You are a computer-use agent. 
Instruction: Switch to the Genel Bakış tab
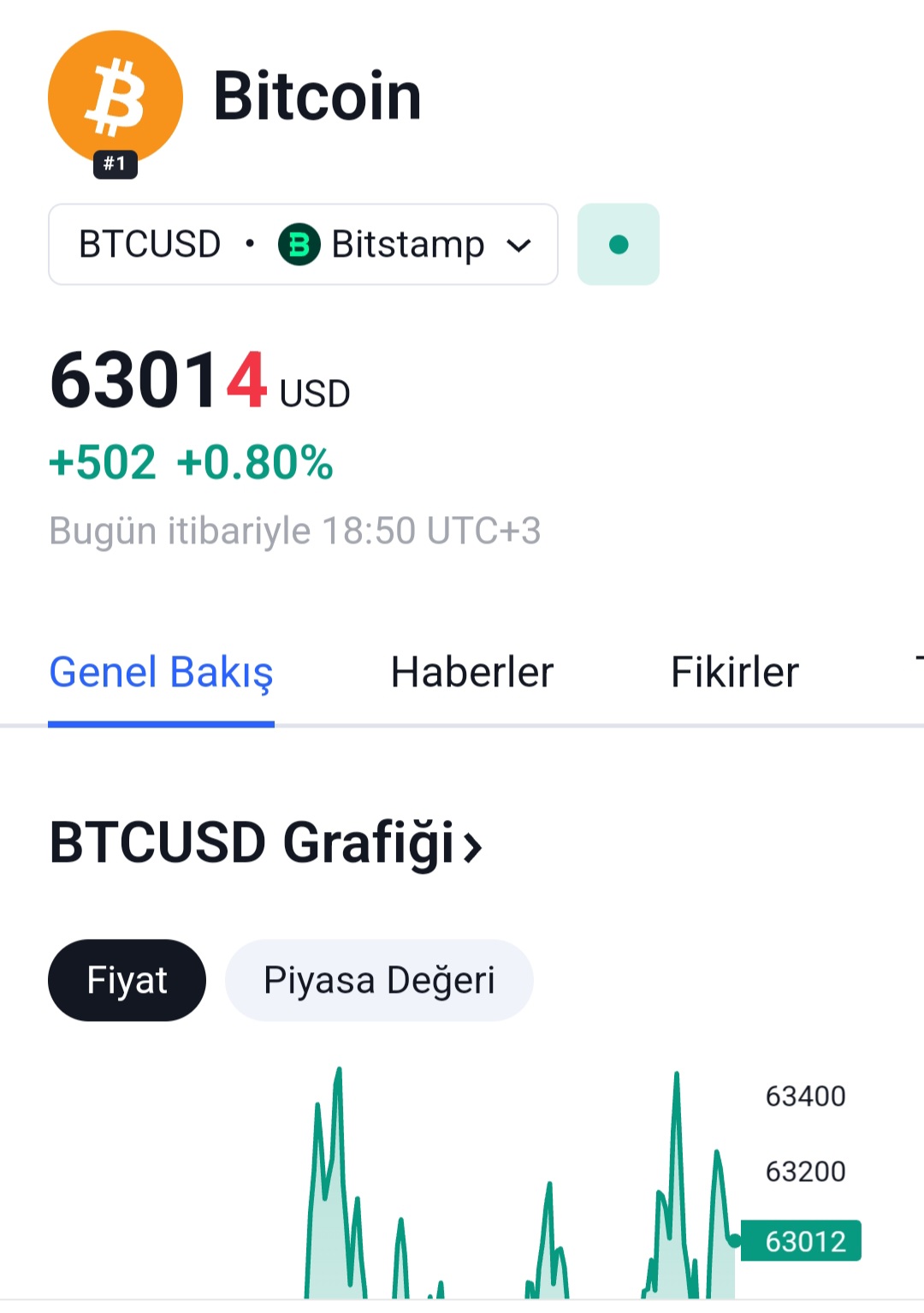pos(161,673)
